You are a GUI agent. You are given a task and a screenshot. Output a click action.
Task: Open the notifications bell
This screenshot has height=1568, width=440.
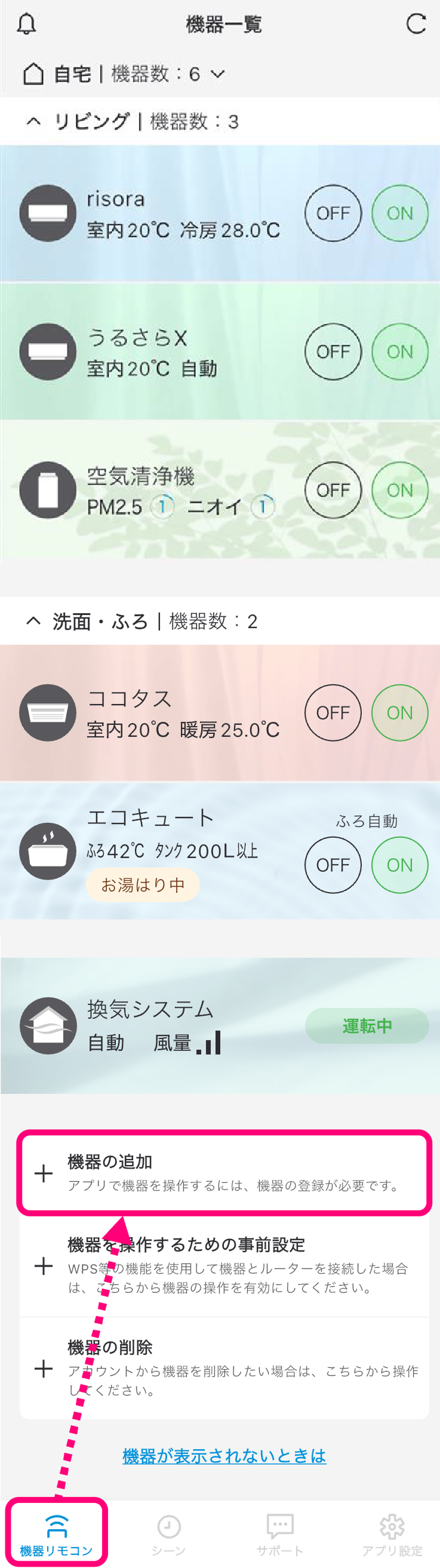click(26, 24)
